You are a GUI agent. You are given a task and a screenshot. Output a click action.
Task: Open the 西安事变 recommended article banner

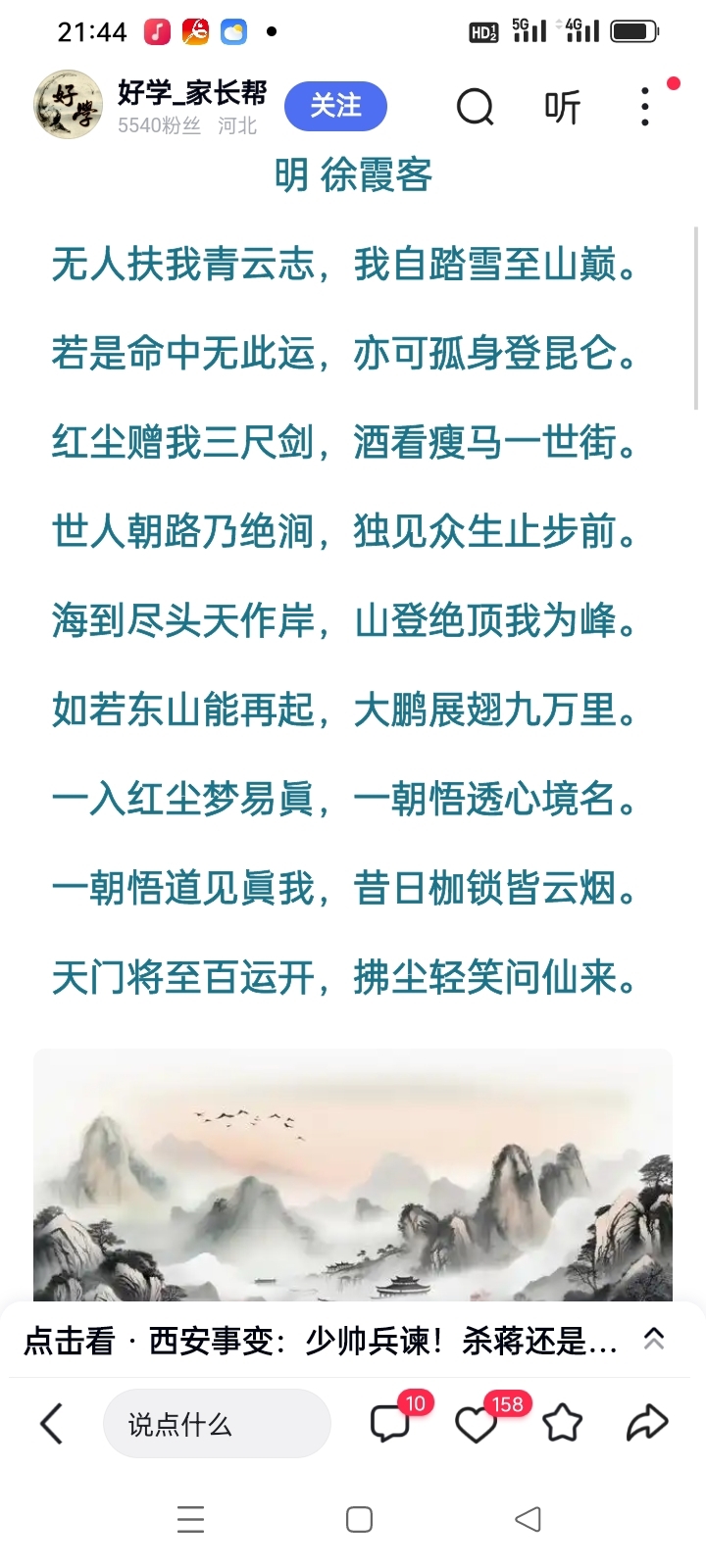tap(320, 1341)
